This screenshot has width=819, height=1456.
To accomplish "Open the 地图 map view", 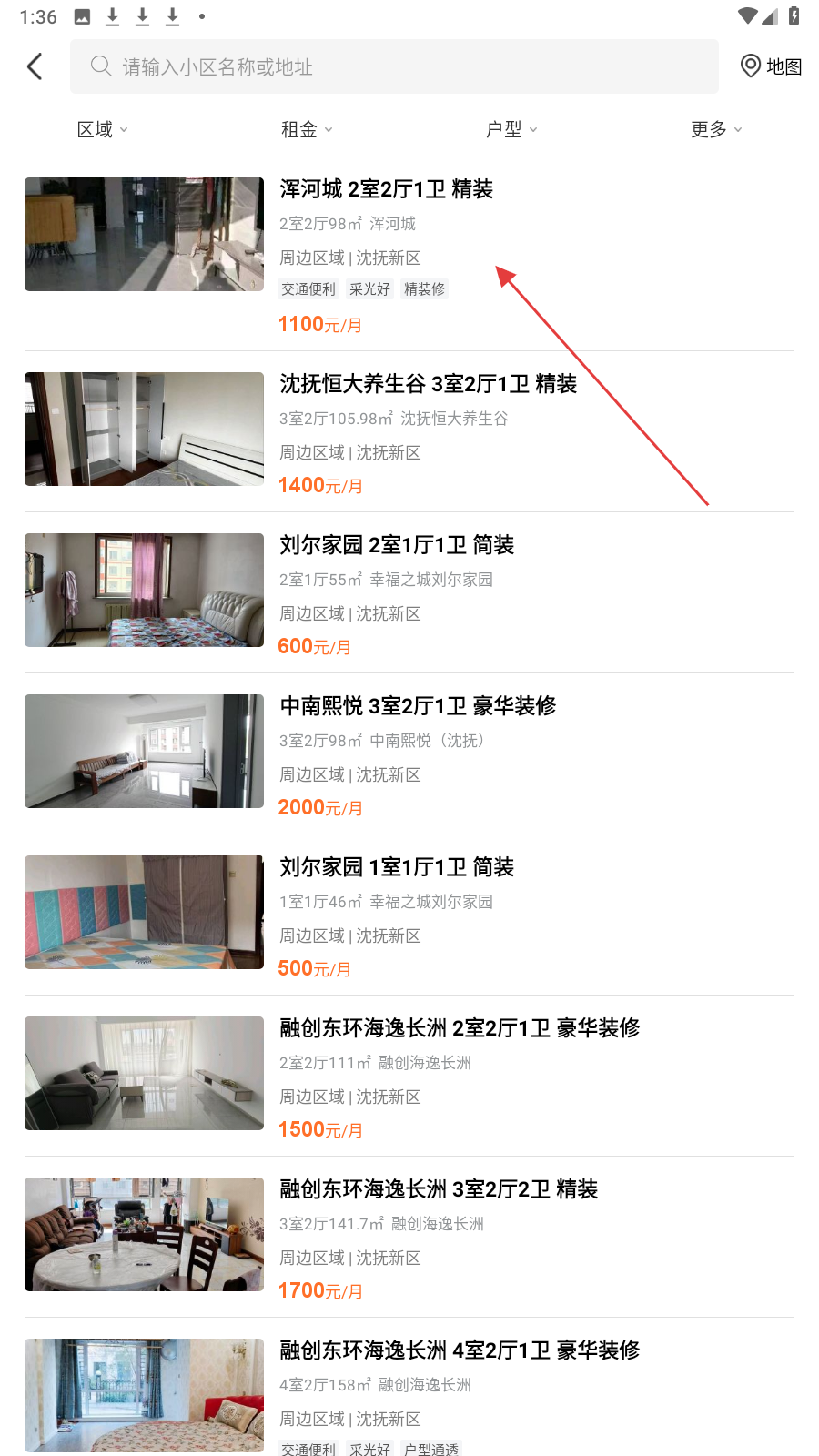I will tap(771, 66).
